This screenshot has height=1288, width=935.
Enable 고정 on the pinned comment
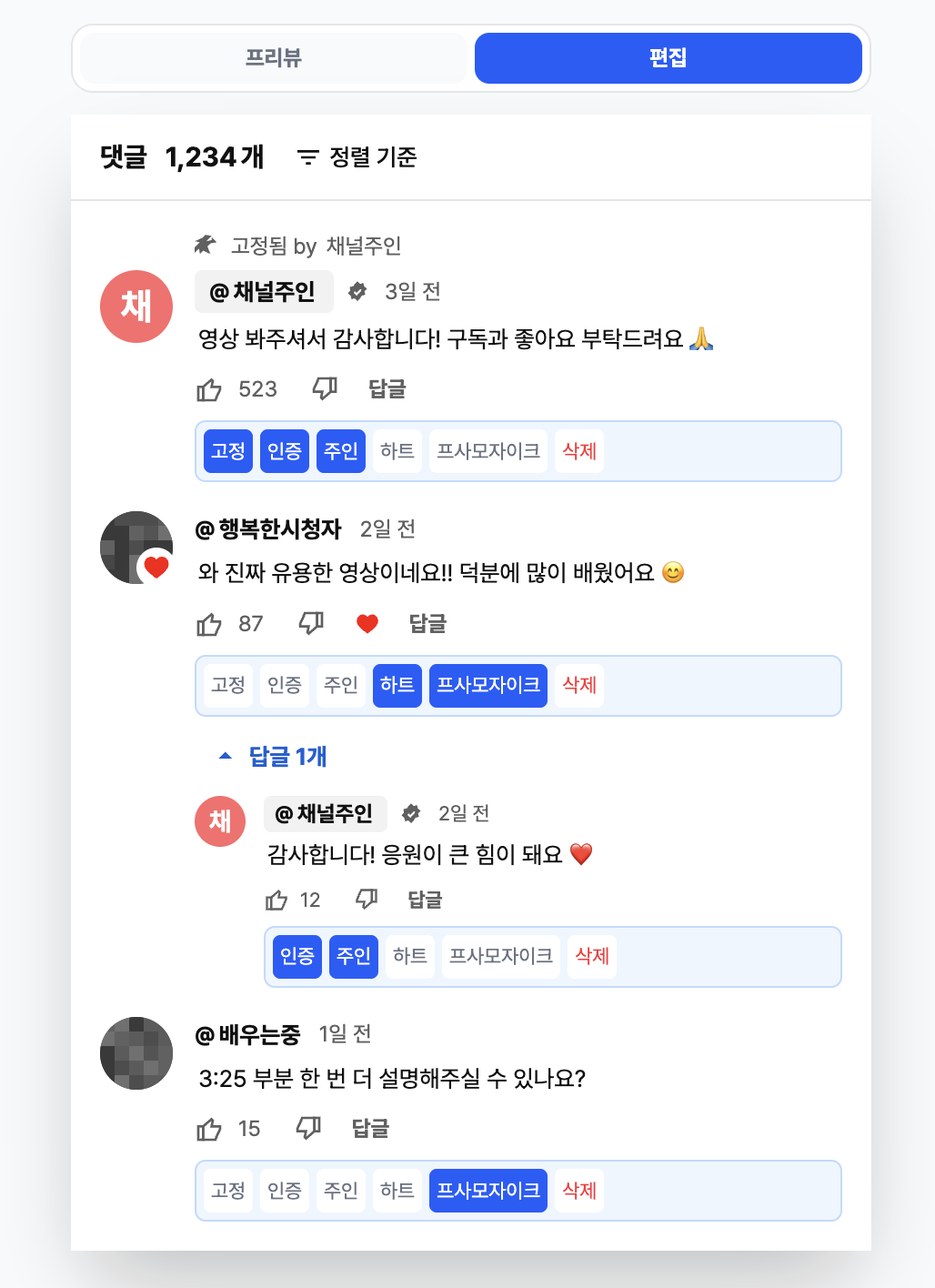(x=226, y=450)
